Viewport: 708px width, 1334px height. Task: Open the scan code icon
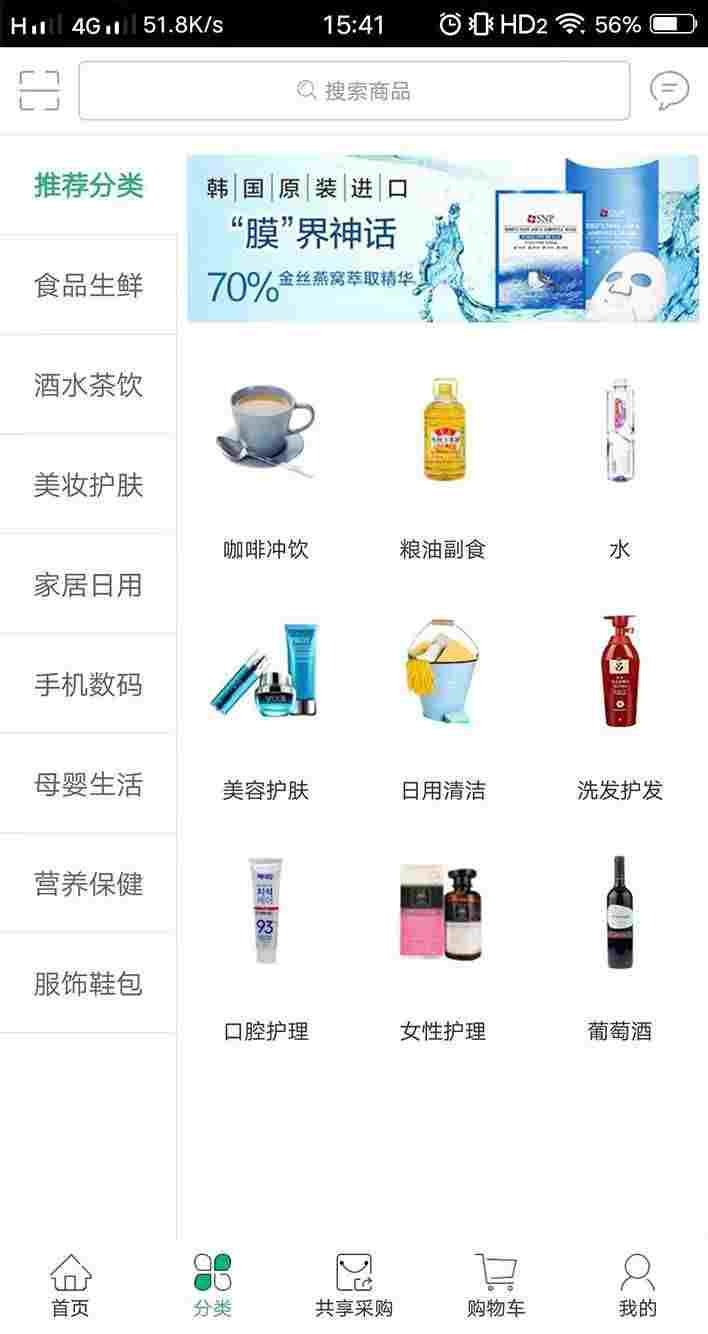(39, 91)
